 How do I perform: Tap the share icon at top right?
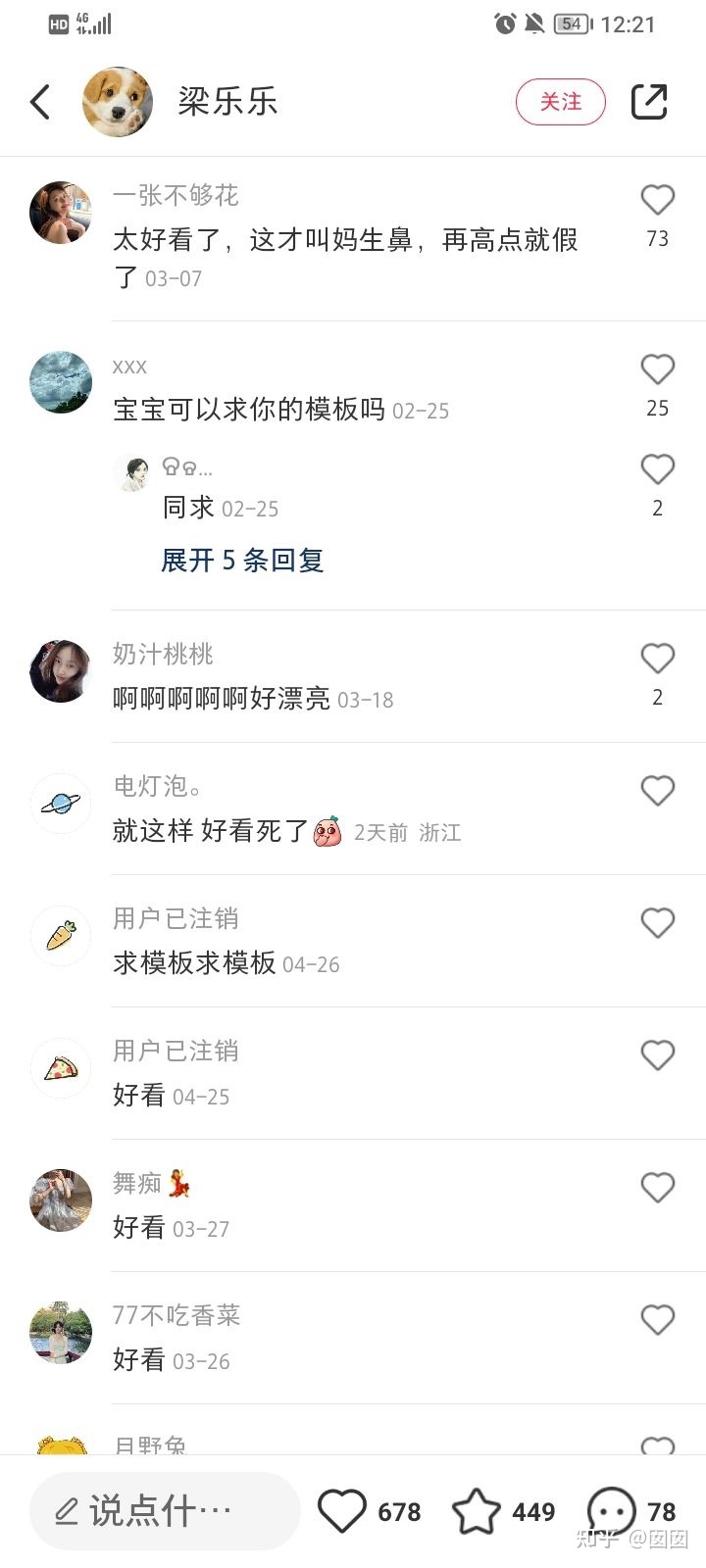coord(649,101)
